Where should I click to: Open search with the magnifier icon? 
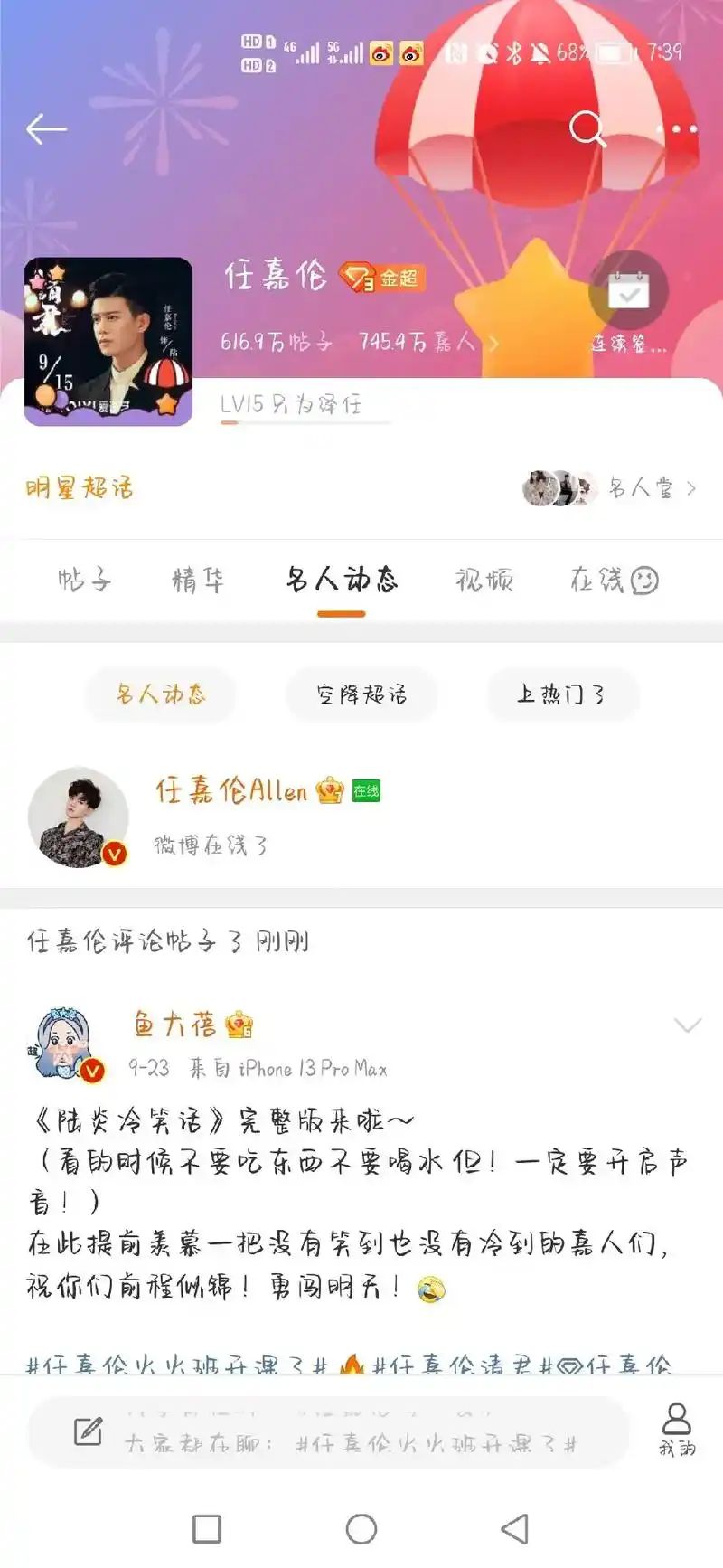(588, 131)
